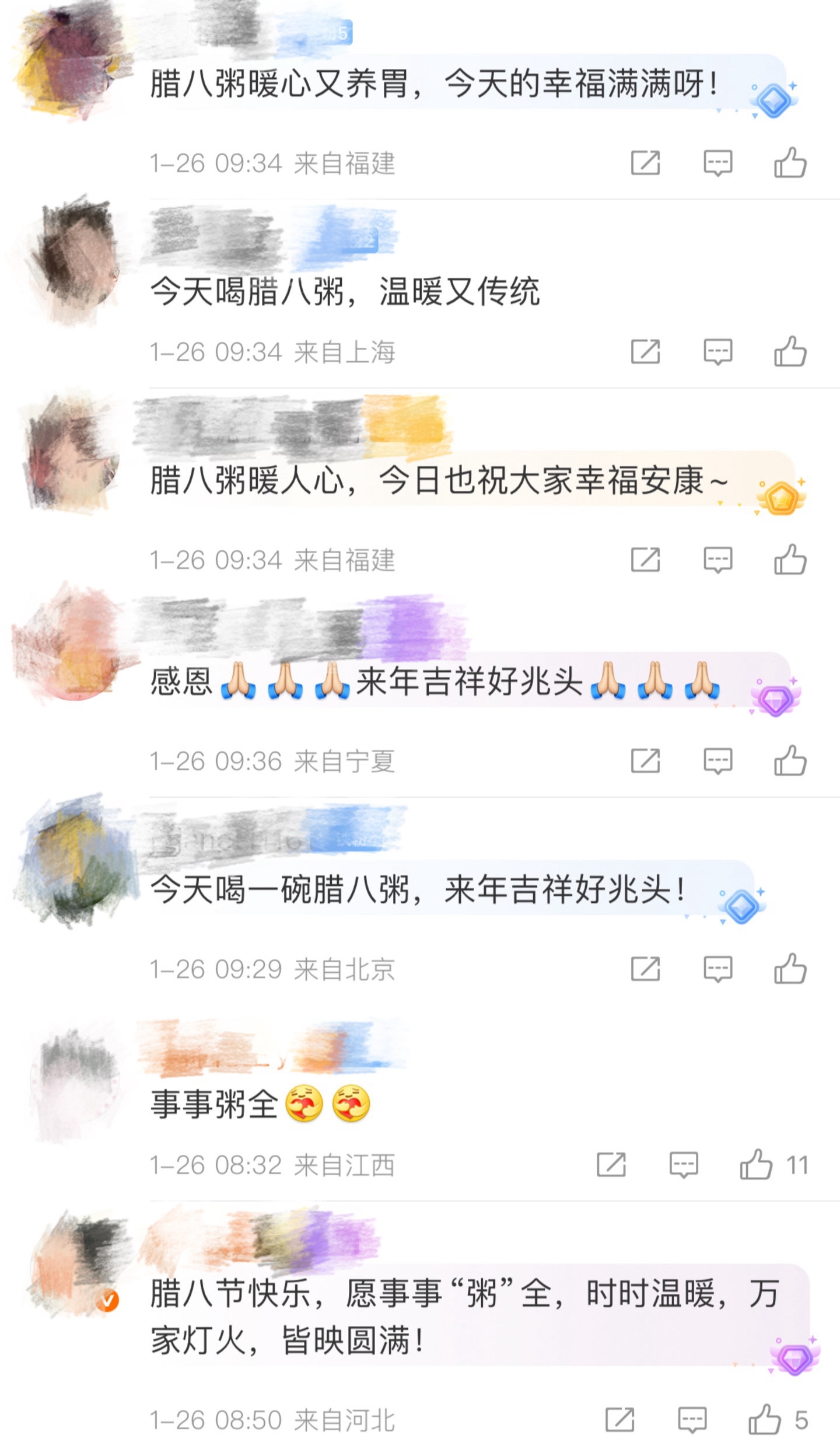
Task: Reply to comment '腊八粥暖人心'
Action: tap(717, 560)
